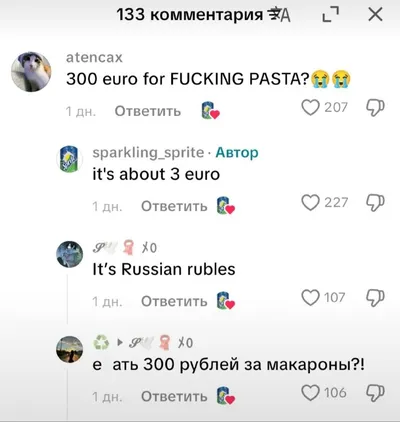Viewport: 400px width, 422px height.
Task: Expand comments panel to full screen
Action: click(331, 15)
